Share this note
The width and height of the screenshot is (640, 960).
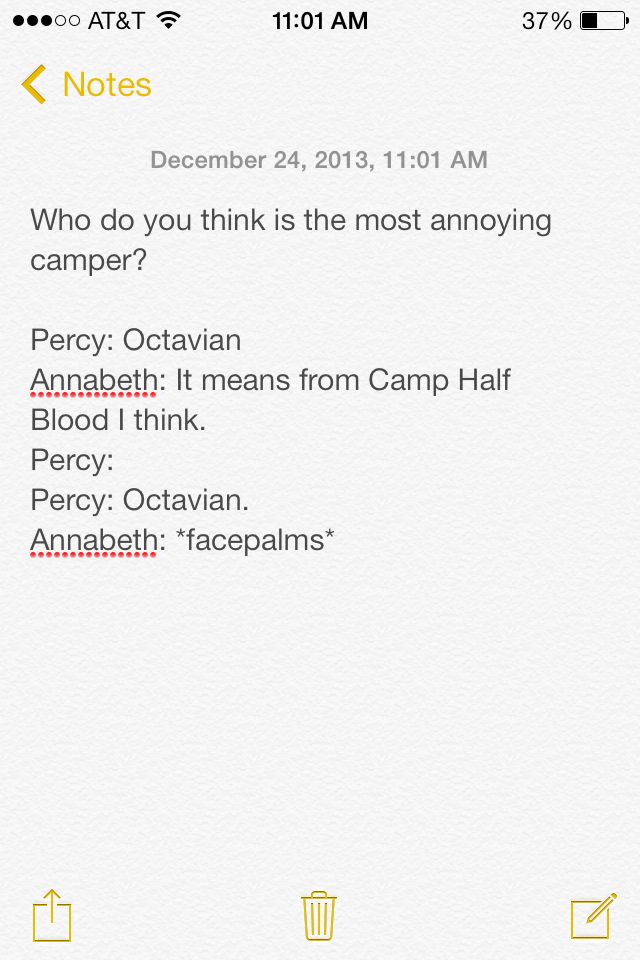52,916
